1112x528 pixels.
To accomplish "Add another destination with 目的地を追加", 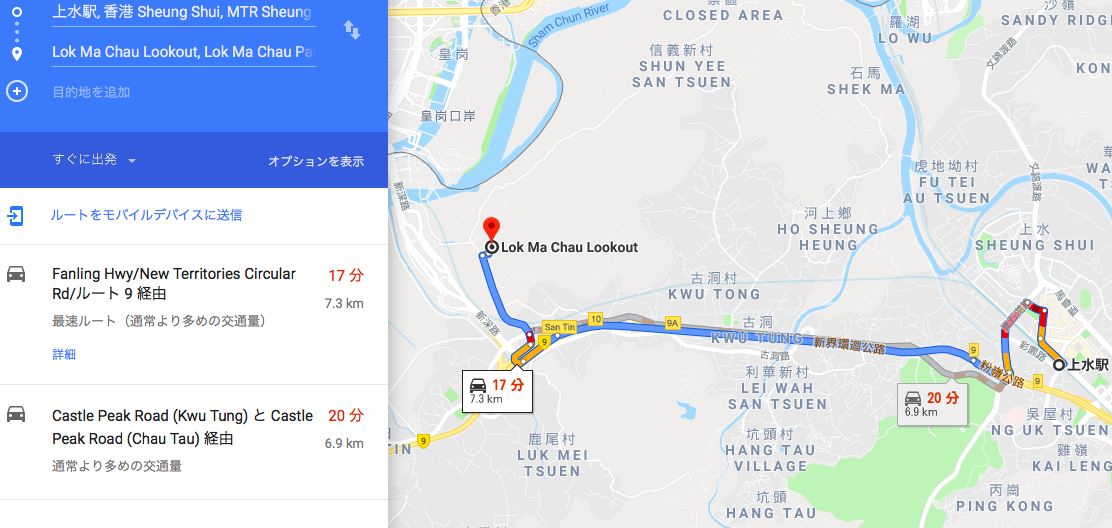I will coord(91,92).
